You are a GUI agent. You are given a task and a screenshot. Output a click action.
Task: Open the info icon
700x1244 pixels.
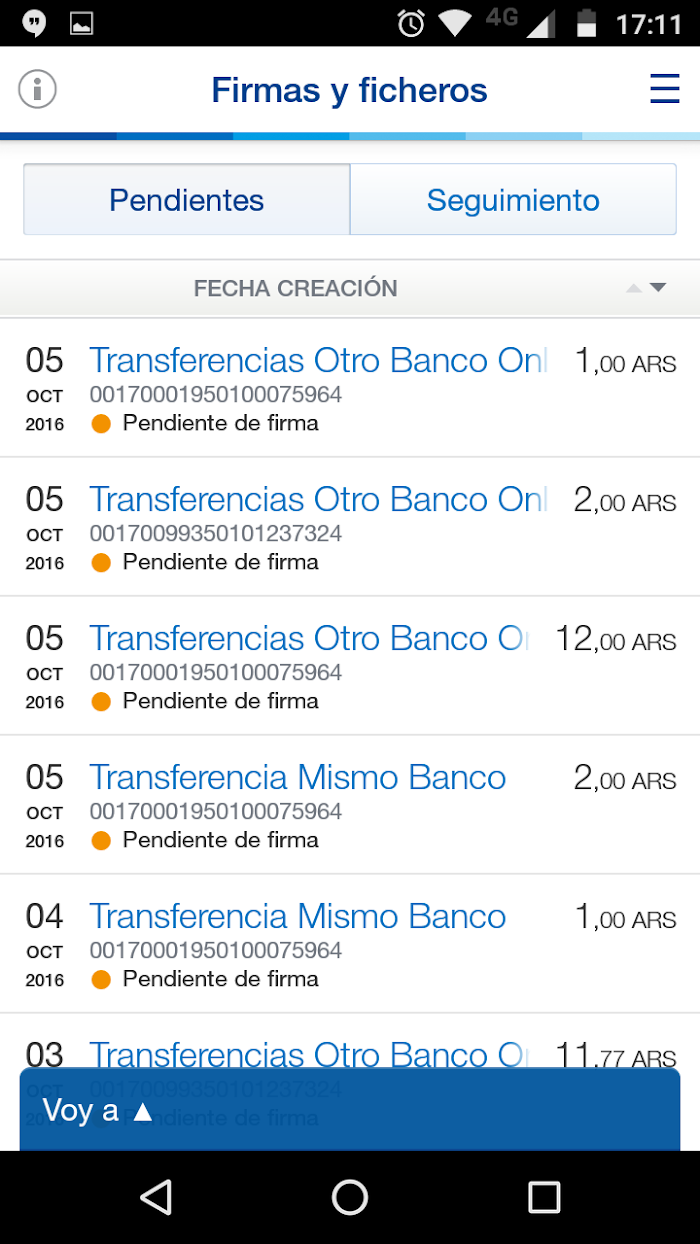coord(38,90)
